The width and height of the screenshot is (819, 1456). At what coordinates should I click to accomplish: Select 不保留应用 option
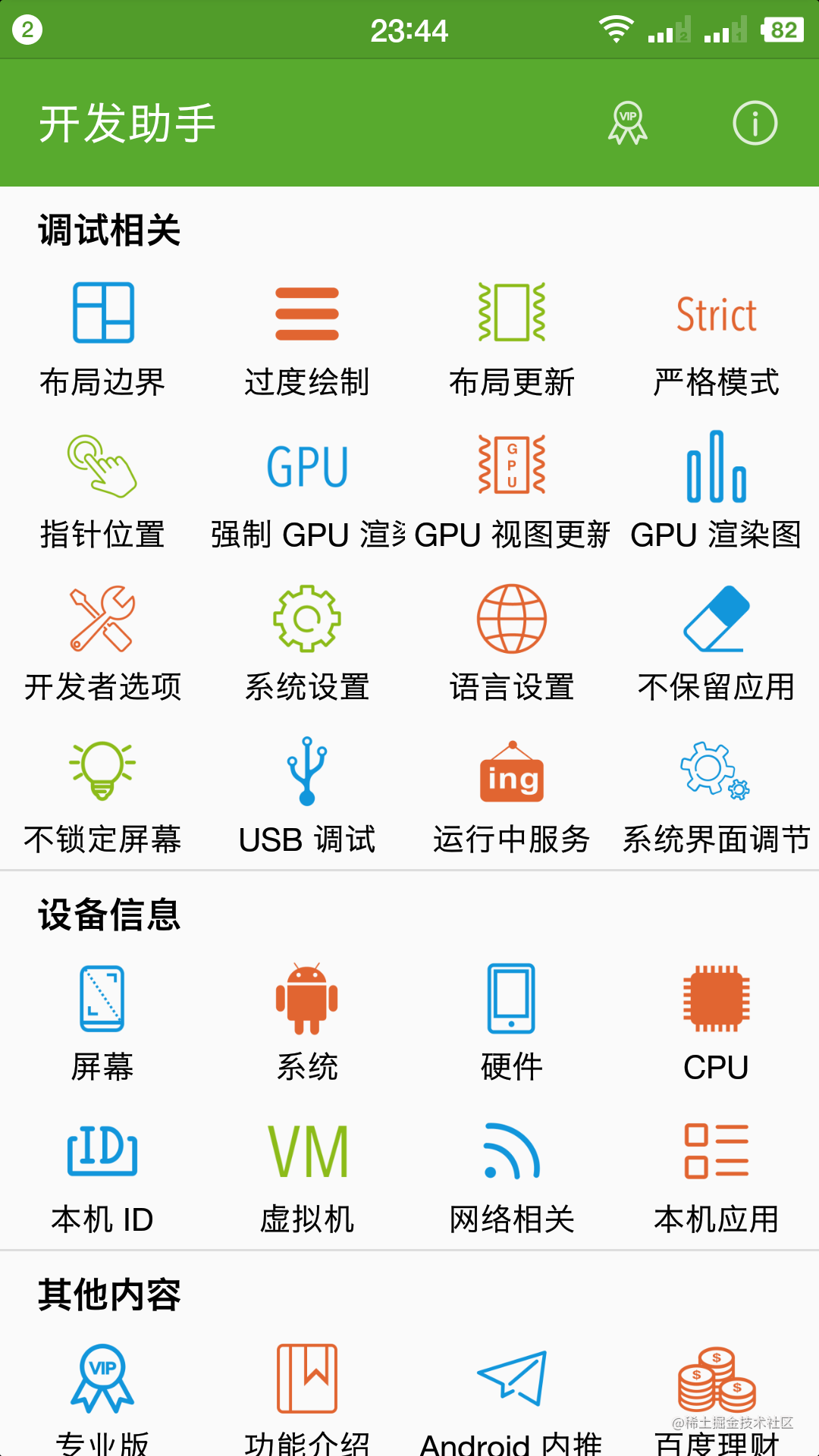tap(717, 645)
